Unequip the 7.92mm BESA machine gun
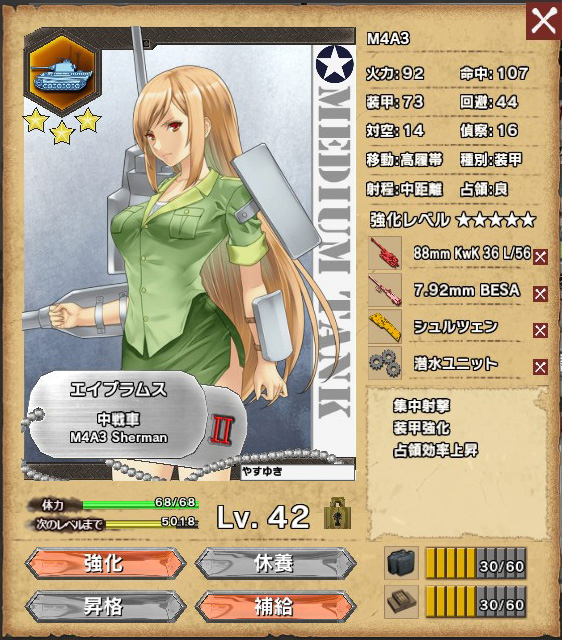The image size is (562, 640). point(540,294)
